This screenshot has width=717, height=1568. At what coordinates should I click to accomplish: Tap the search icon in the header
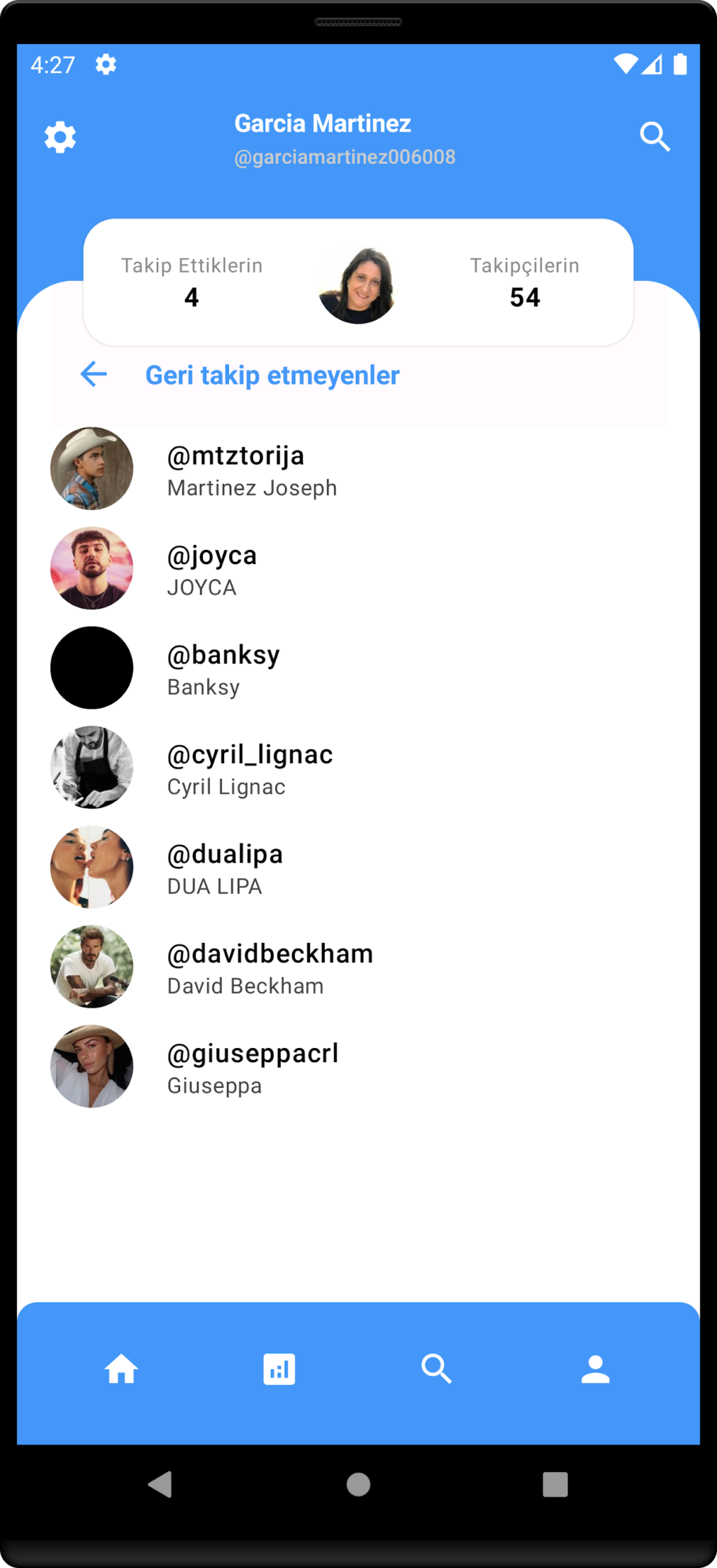pos(655,137)
